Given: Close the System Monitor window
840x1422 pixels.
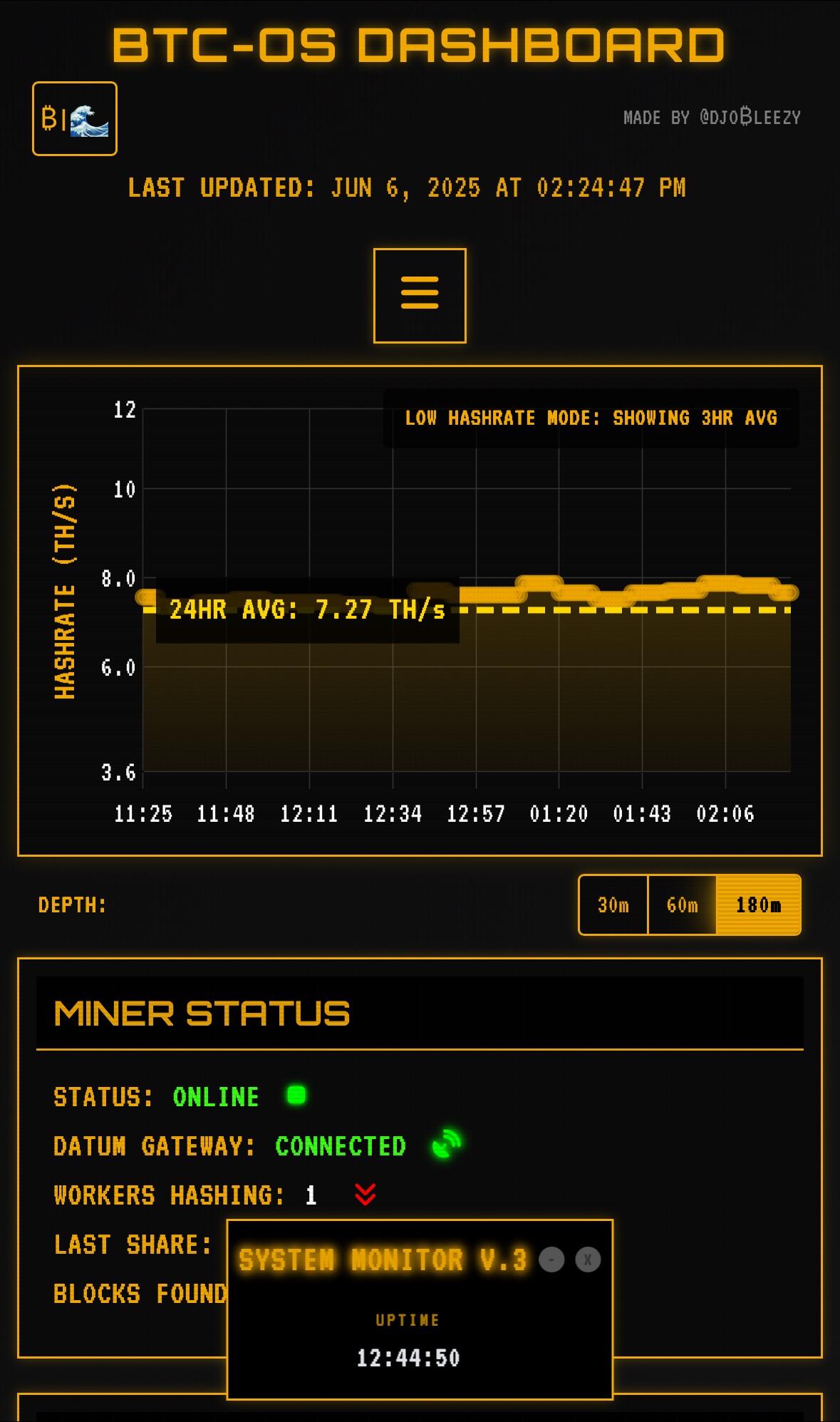Looking at the screenshot, I should [x=588, y=1259].
